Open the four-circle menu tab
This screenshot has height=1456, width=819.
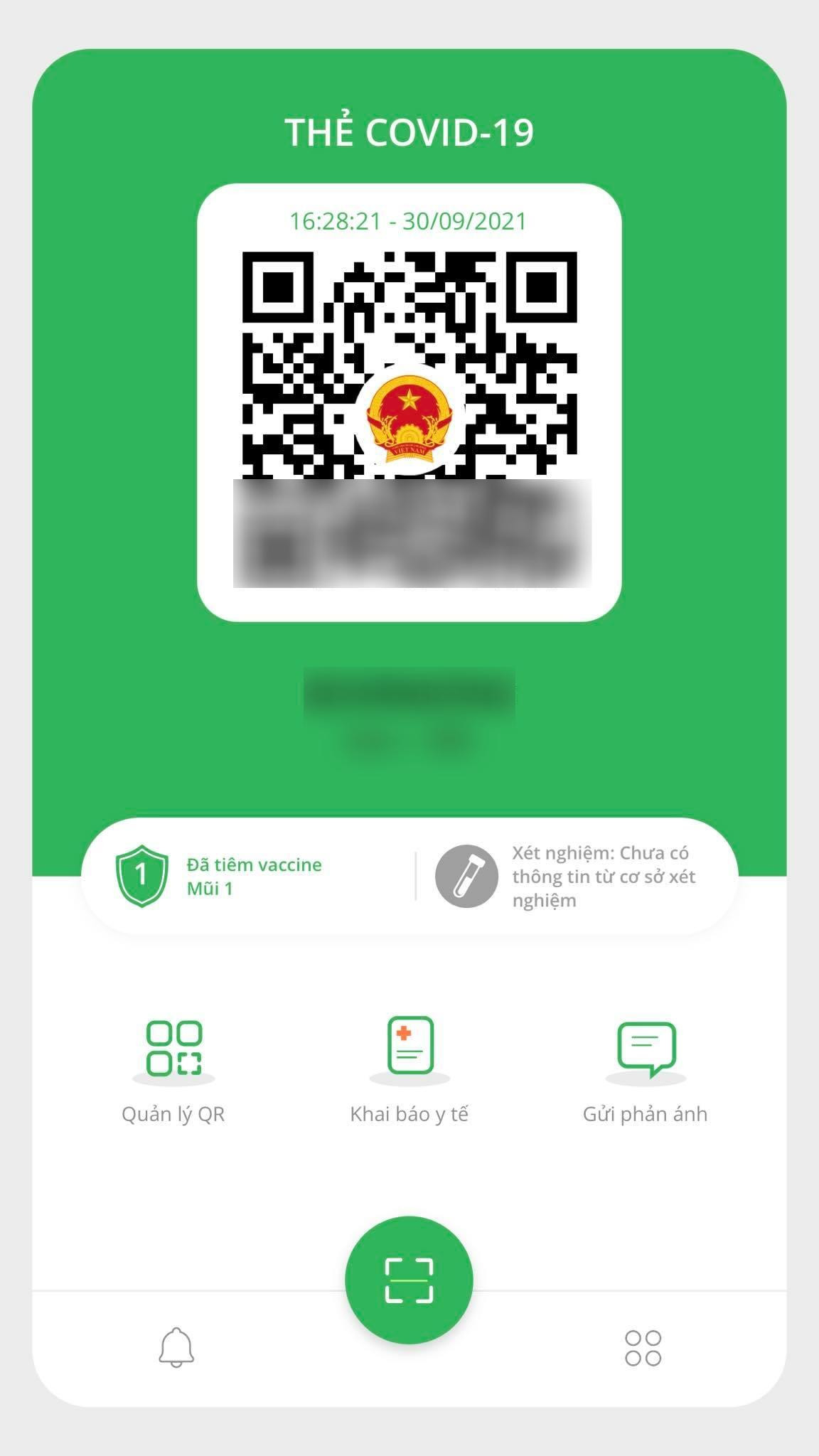(643, 1348)
